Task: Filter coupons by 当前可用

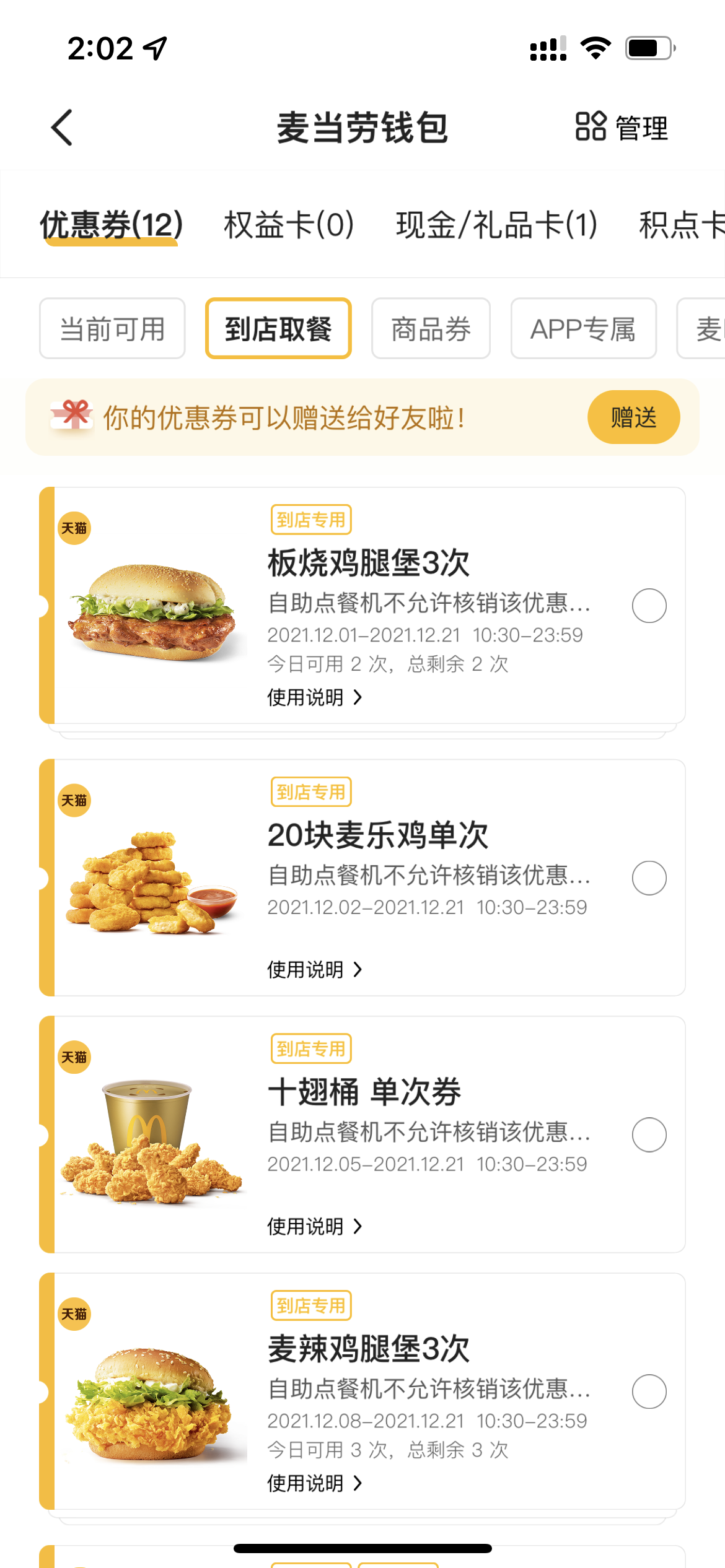Action: 112,328
